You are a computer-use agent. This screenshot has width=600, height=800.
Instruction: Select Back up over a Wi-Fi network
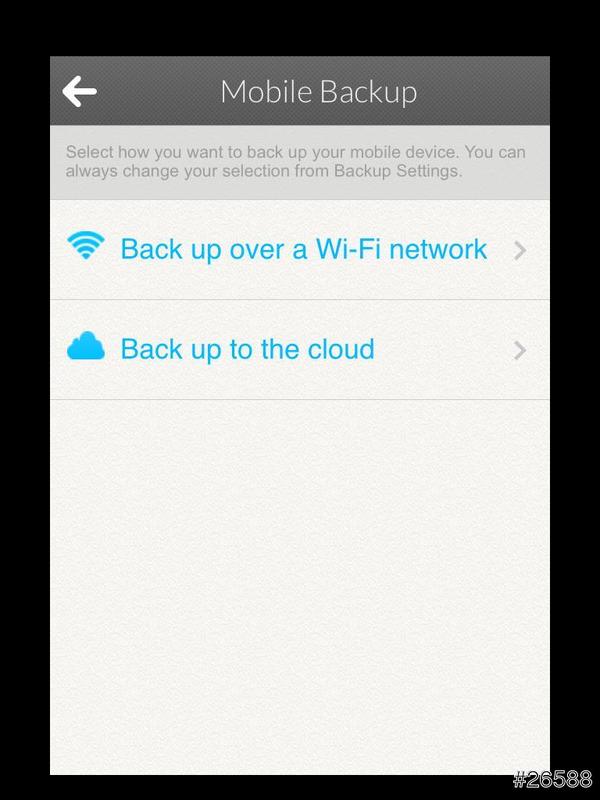pos(302,249)
